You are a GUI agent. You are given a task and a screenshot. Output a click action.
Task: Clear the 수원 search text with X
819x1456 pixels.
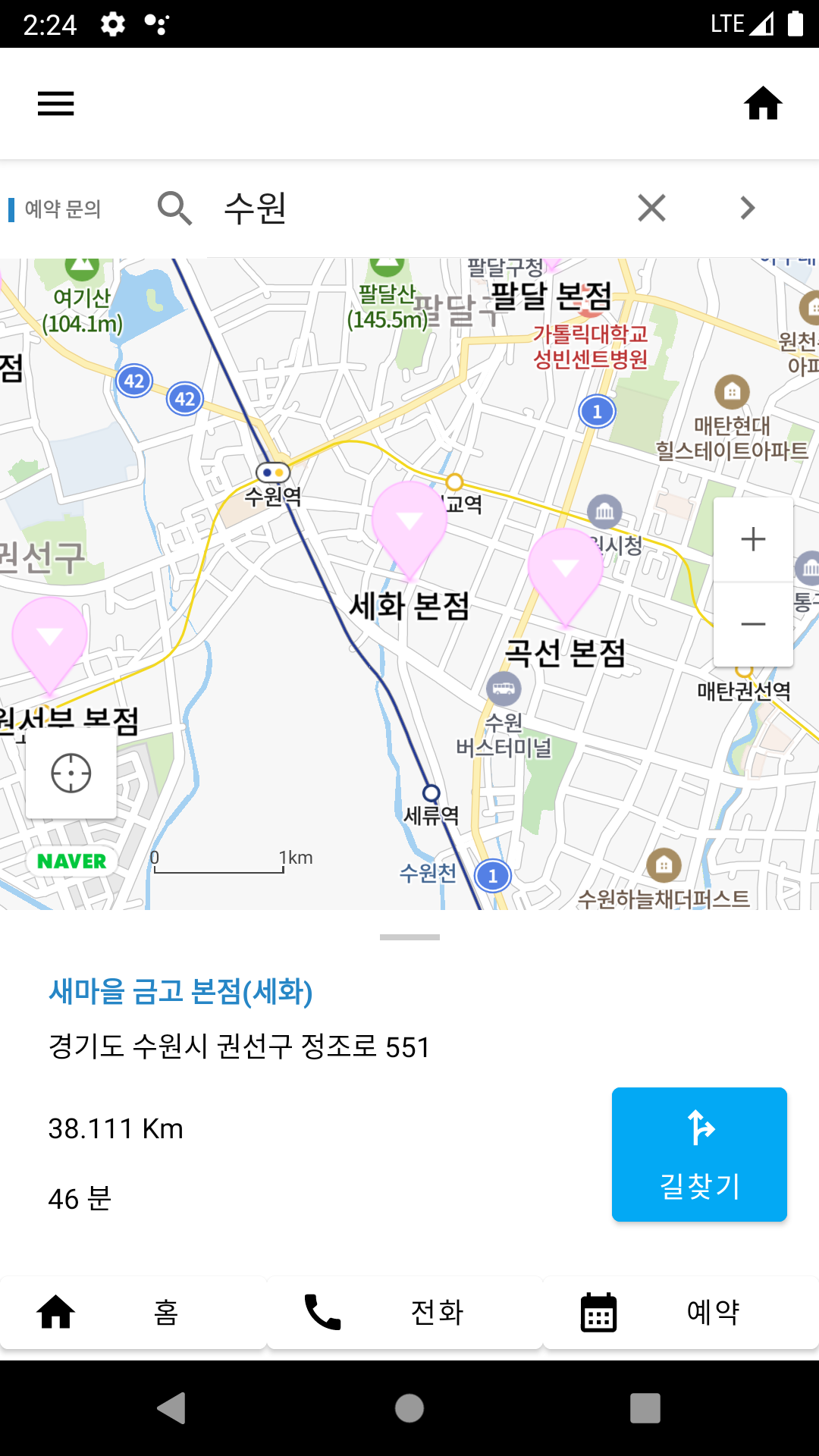(651, 207)
